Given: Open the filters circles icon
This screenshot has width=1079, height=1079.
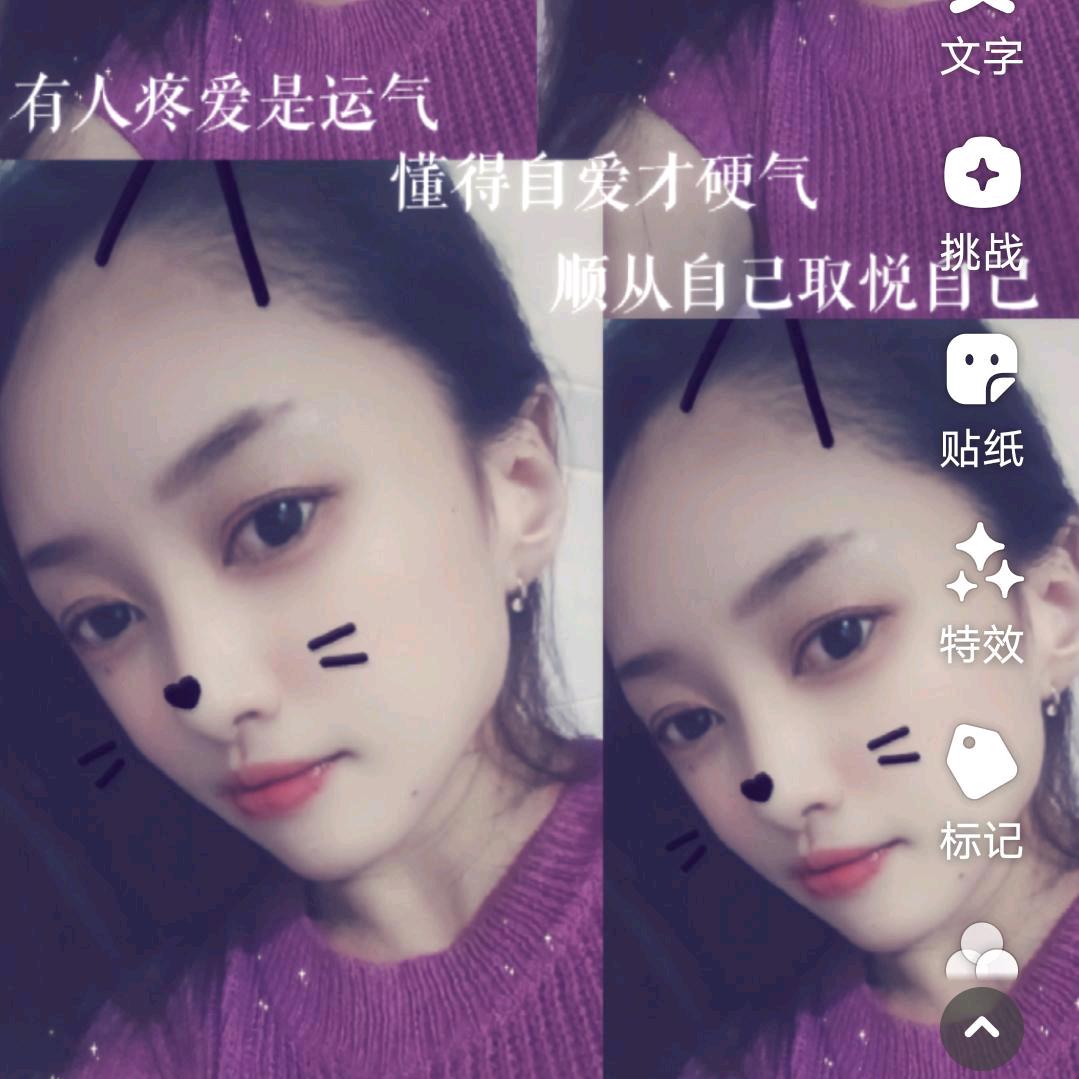Looking at the screenshot, I should (x=981, y=950).
